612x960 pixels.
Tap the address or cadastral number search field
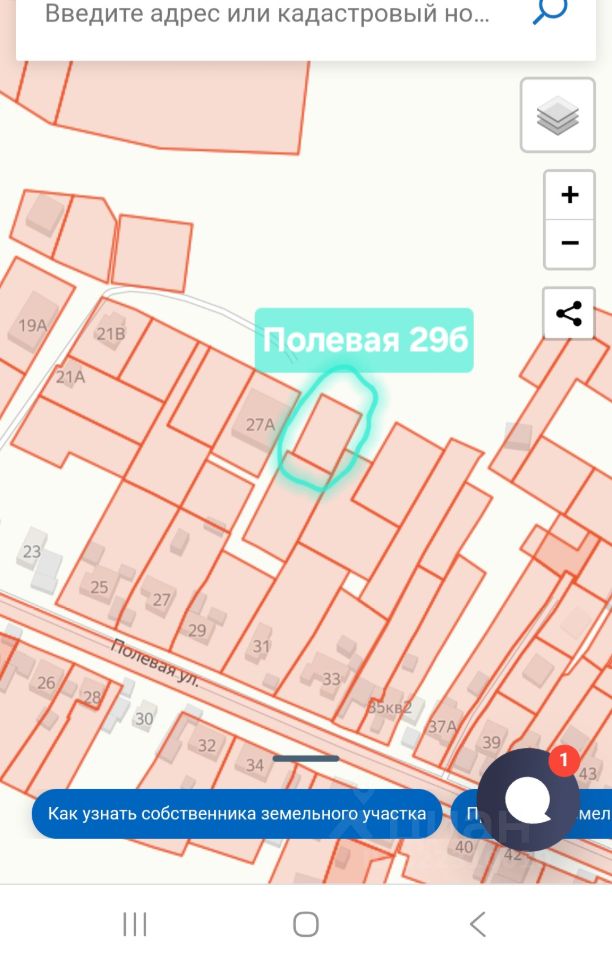point(268,15)
